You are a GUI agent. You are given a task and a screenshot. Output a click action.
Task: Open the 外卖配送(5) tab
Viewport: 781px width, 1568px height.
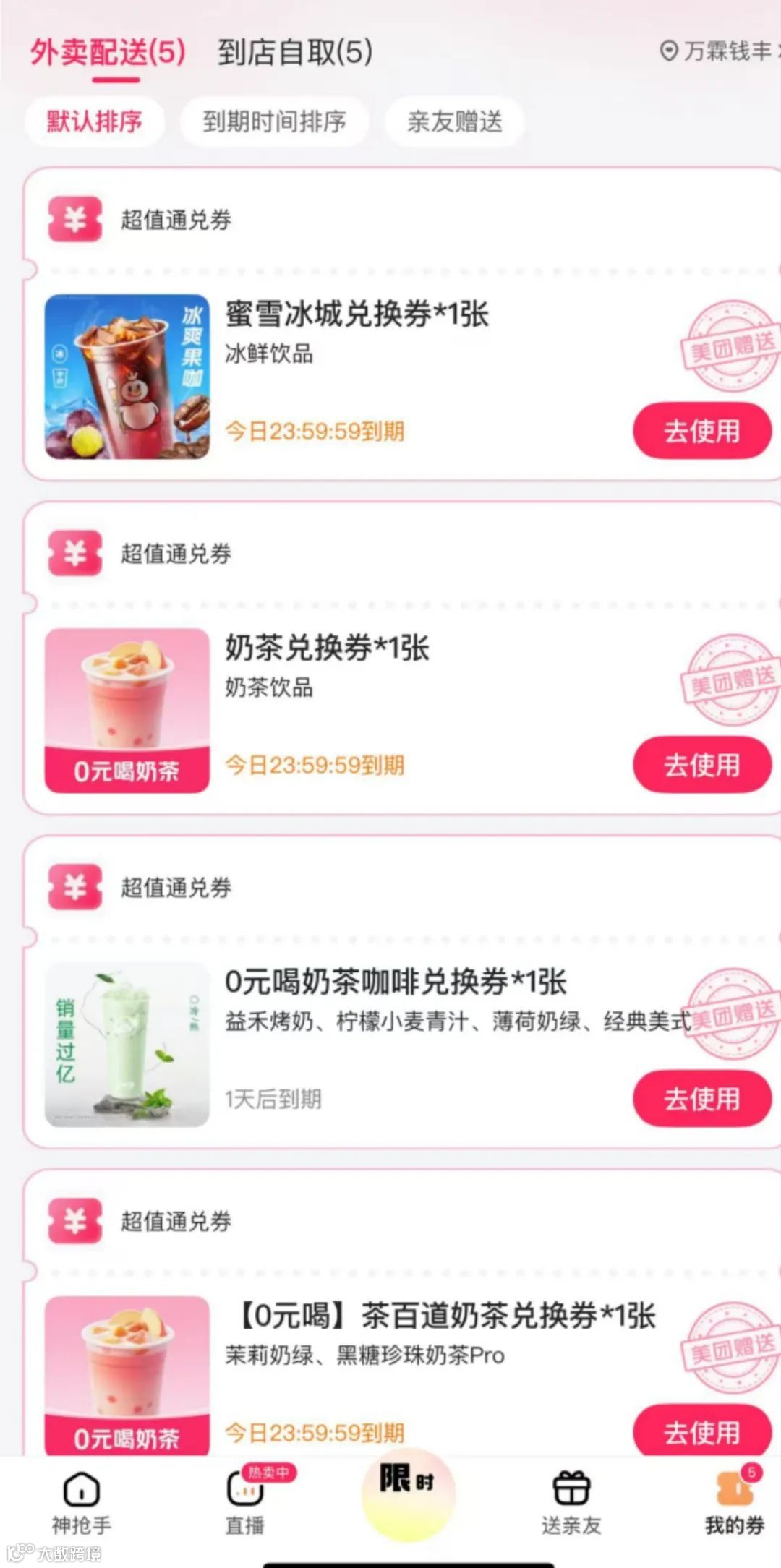[x=108, y=52]
